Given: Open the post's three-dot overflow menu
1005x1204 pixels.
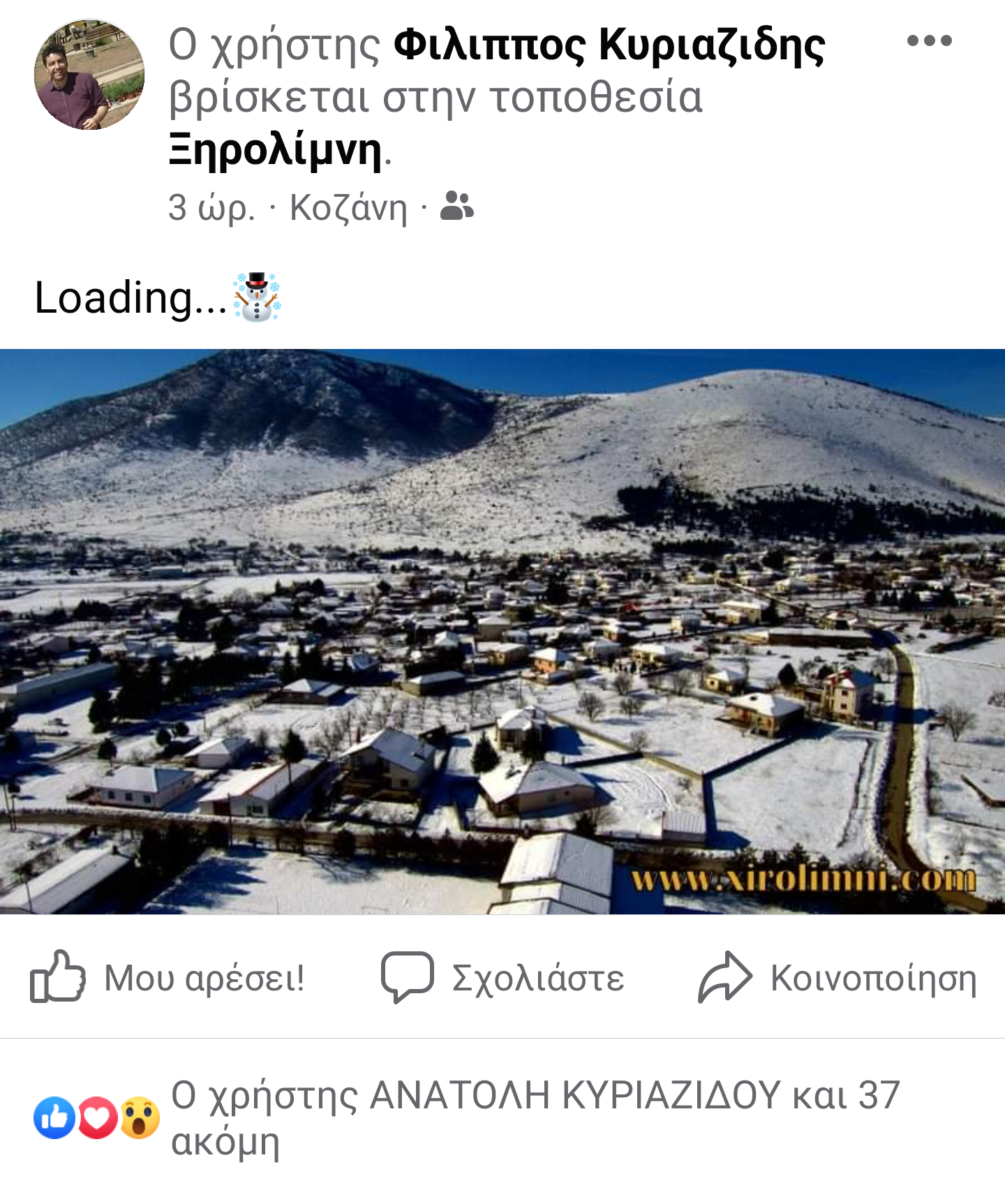Looking at the screenshot, I should coord(929,40).
